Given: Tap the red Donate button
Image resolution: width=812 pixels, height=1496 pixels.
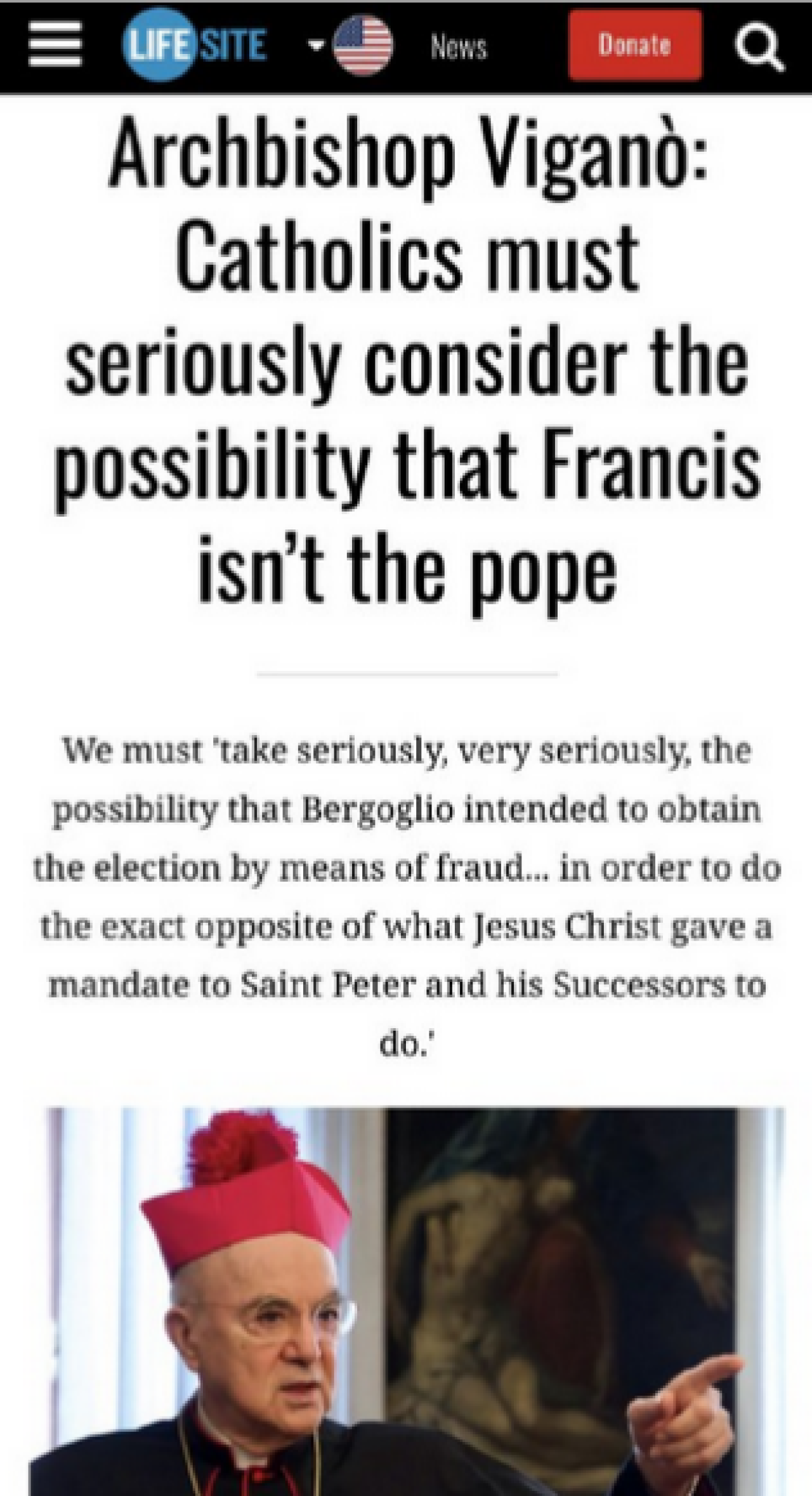Looking at the screenshot, I should click(635, 45).
